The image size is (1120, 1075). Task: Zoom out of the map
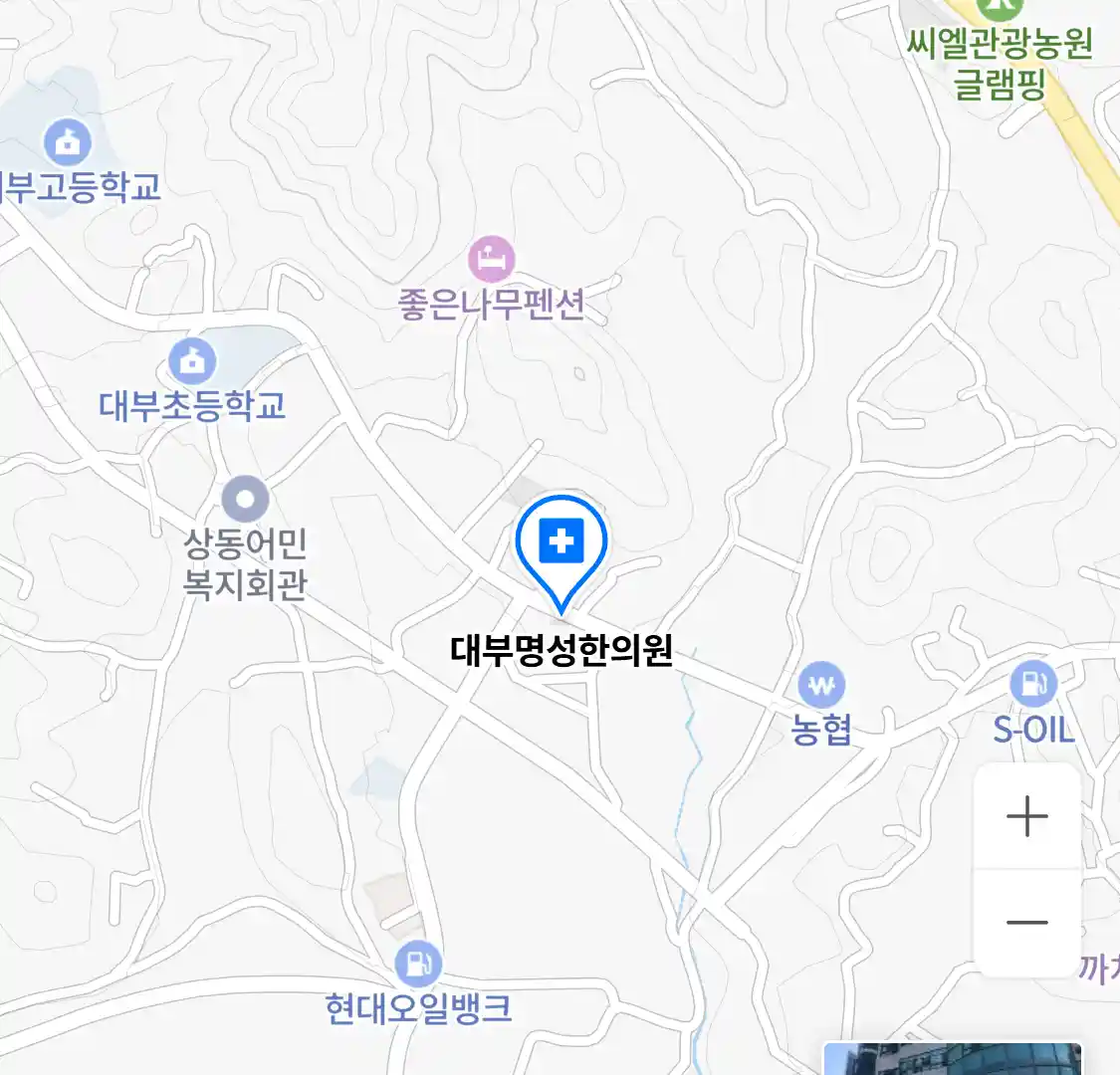click(1026, 923)
